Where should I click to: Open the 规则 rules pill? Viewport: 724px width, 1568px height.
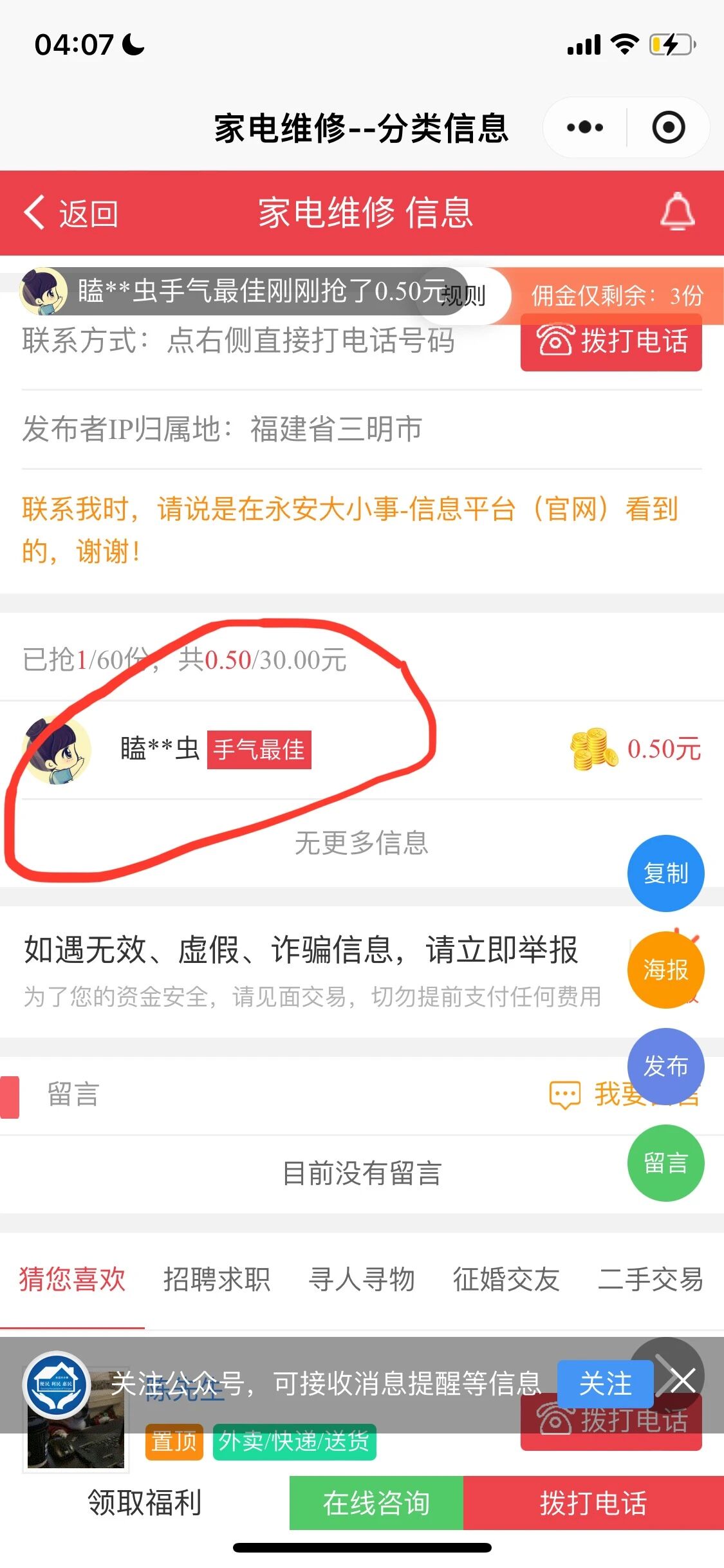(465, 296)
